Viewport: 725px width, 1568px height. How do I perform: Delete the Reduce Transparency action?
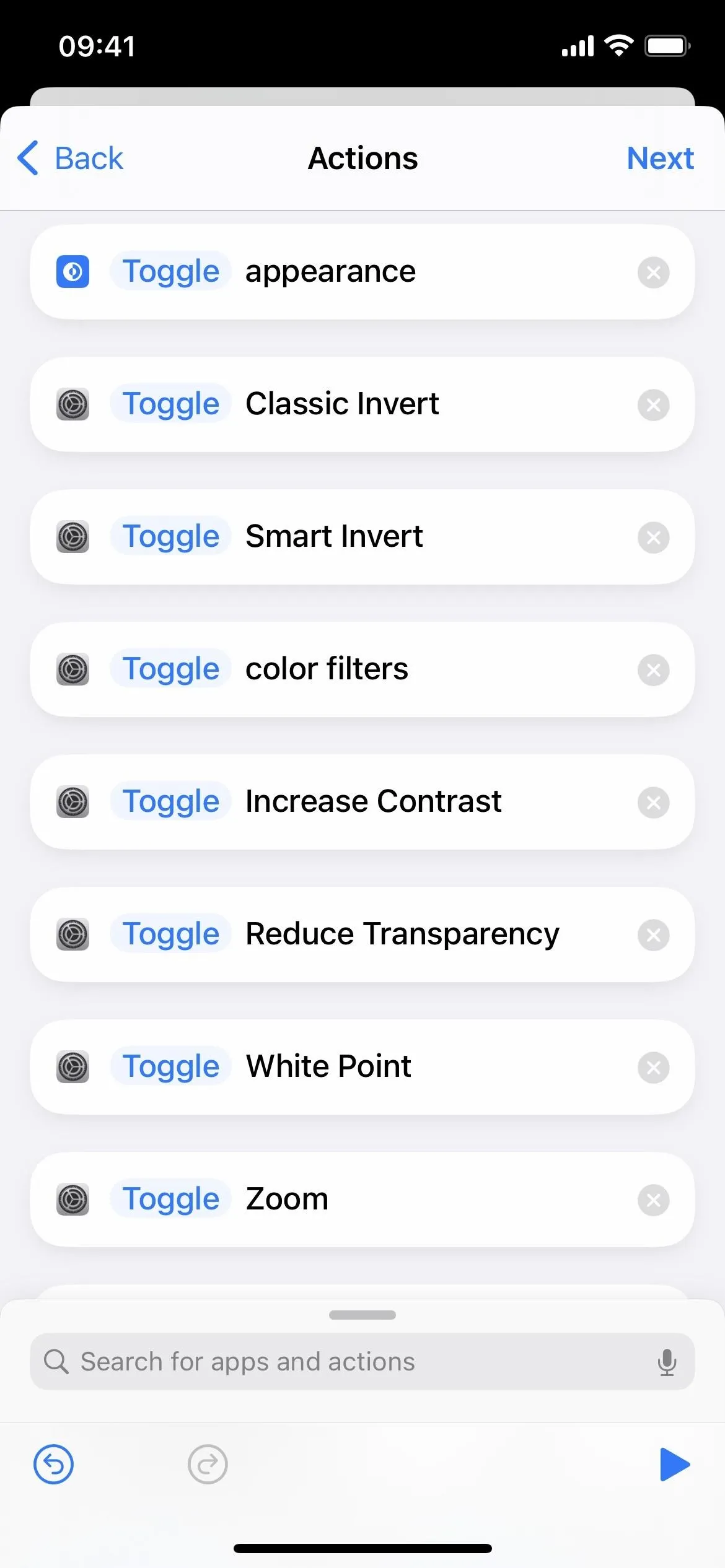tap(653, 935)
